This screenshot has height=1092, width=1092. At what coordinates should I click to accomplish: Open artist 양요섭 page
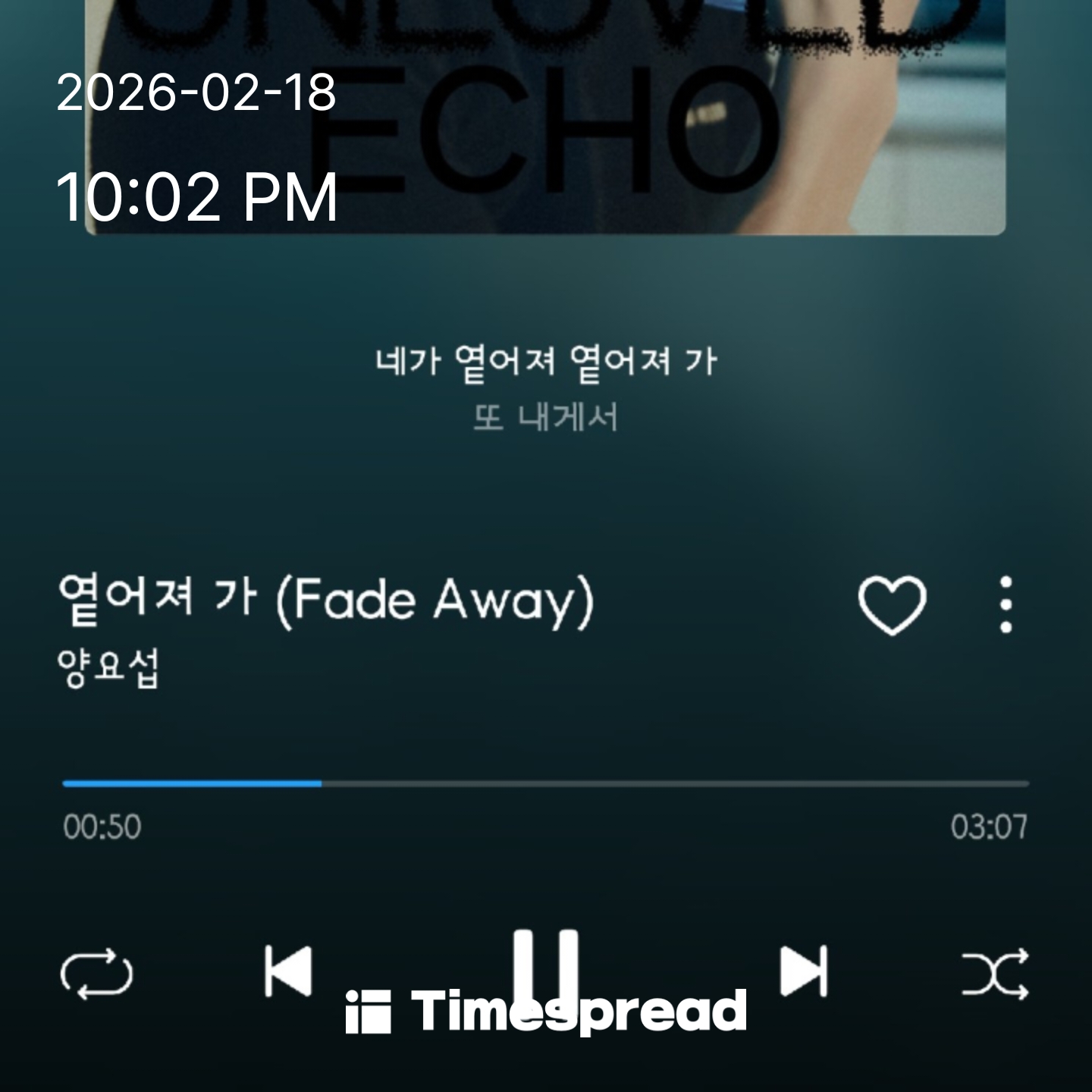pos(108,668)
